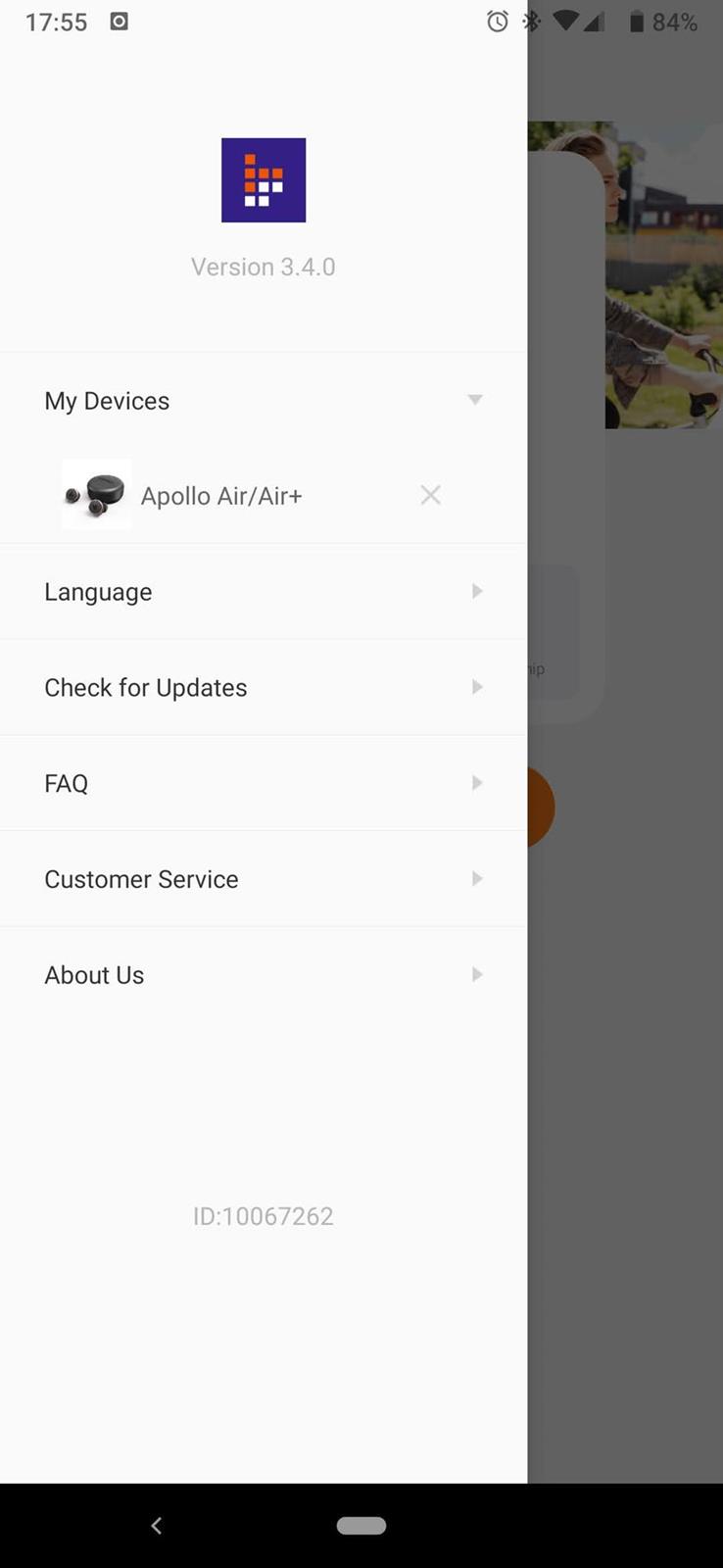Viewport: 723px width, 1568px height.
Task: Contact Customer Service
Action: [x=263, y=879]
